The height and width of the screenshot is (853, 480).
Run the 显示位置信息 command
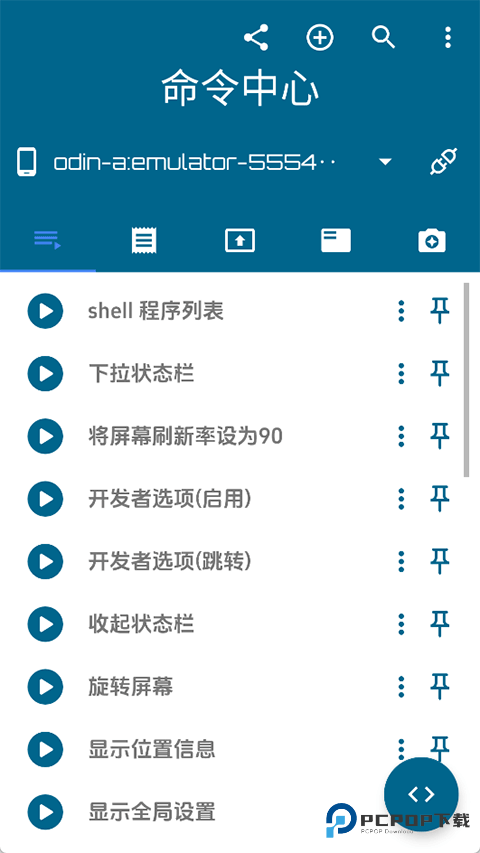tap(45, 749)
